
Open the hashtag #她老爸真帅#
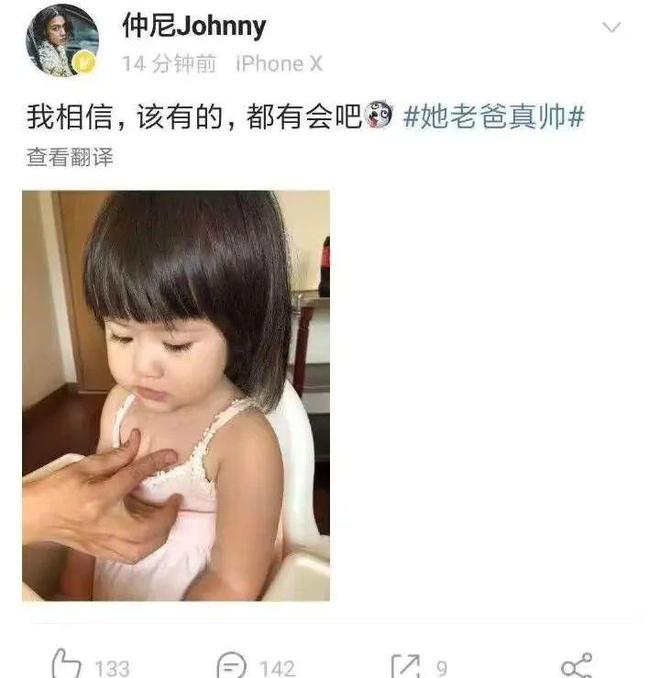[493, 117]
